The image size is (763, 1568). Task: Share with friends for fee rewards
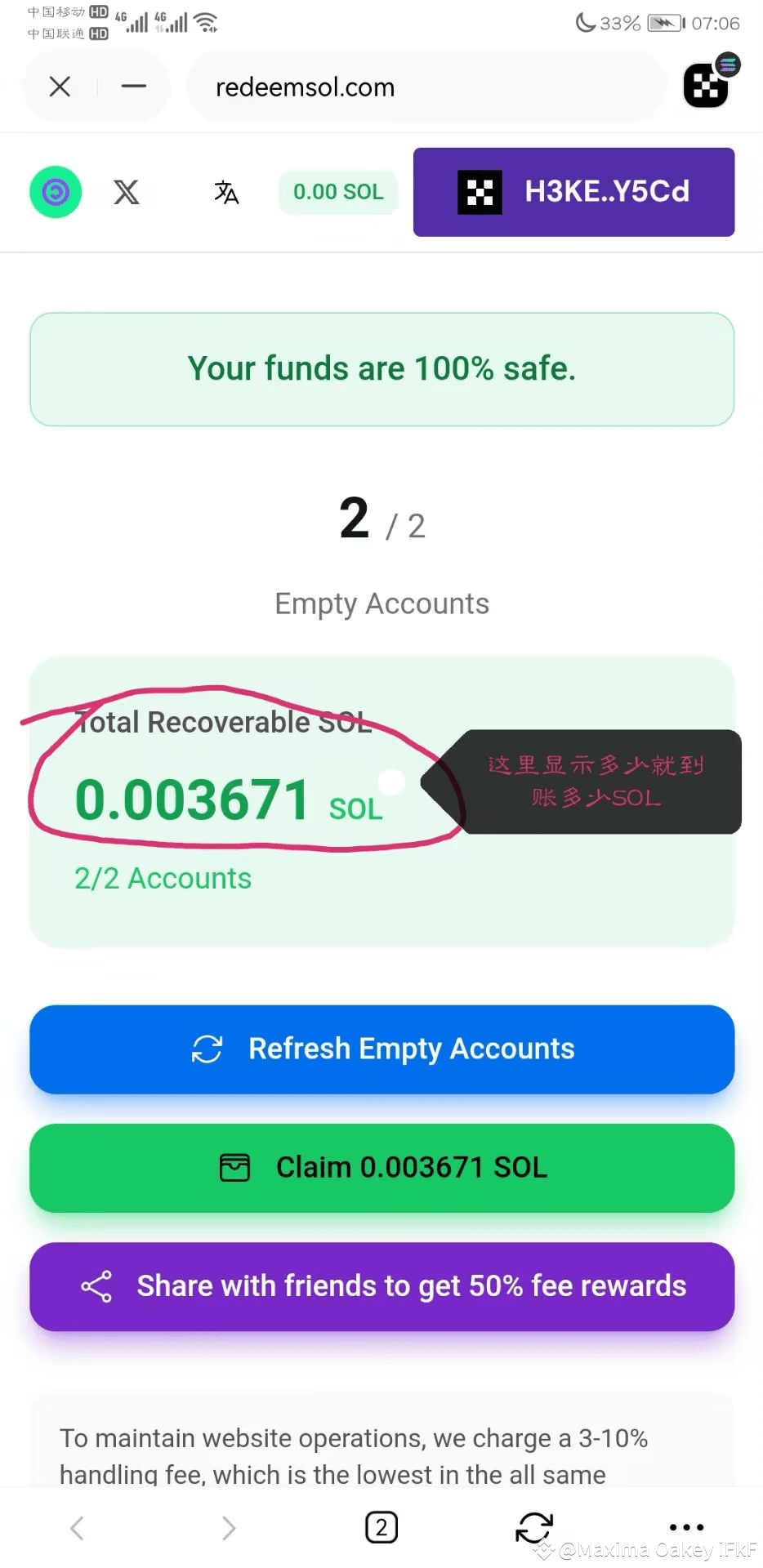pyautogui.click(x=381, y=1286)
